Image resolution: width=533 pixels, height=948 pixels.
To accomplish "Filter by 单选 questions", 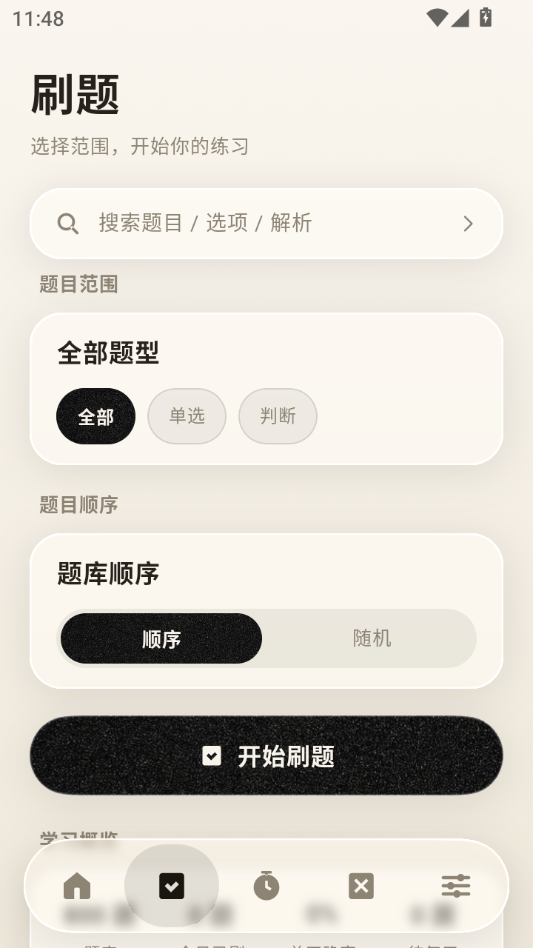I will [187, 416].
